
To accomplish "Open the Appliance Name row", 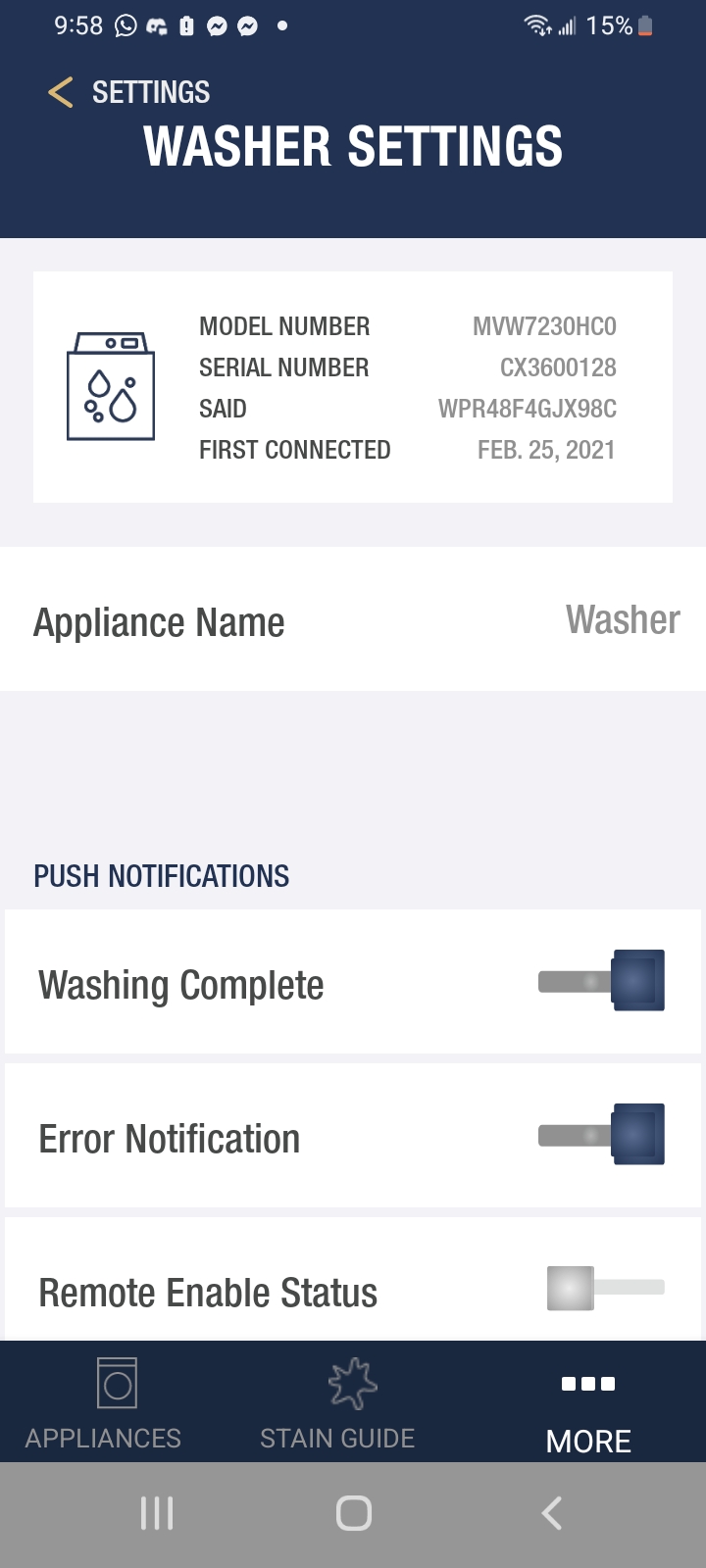I will [x=353, y=621].
